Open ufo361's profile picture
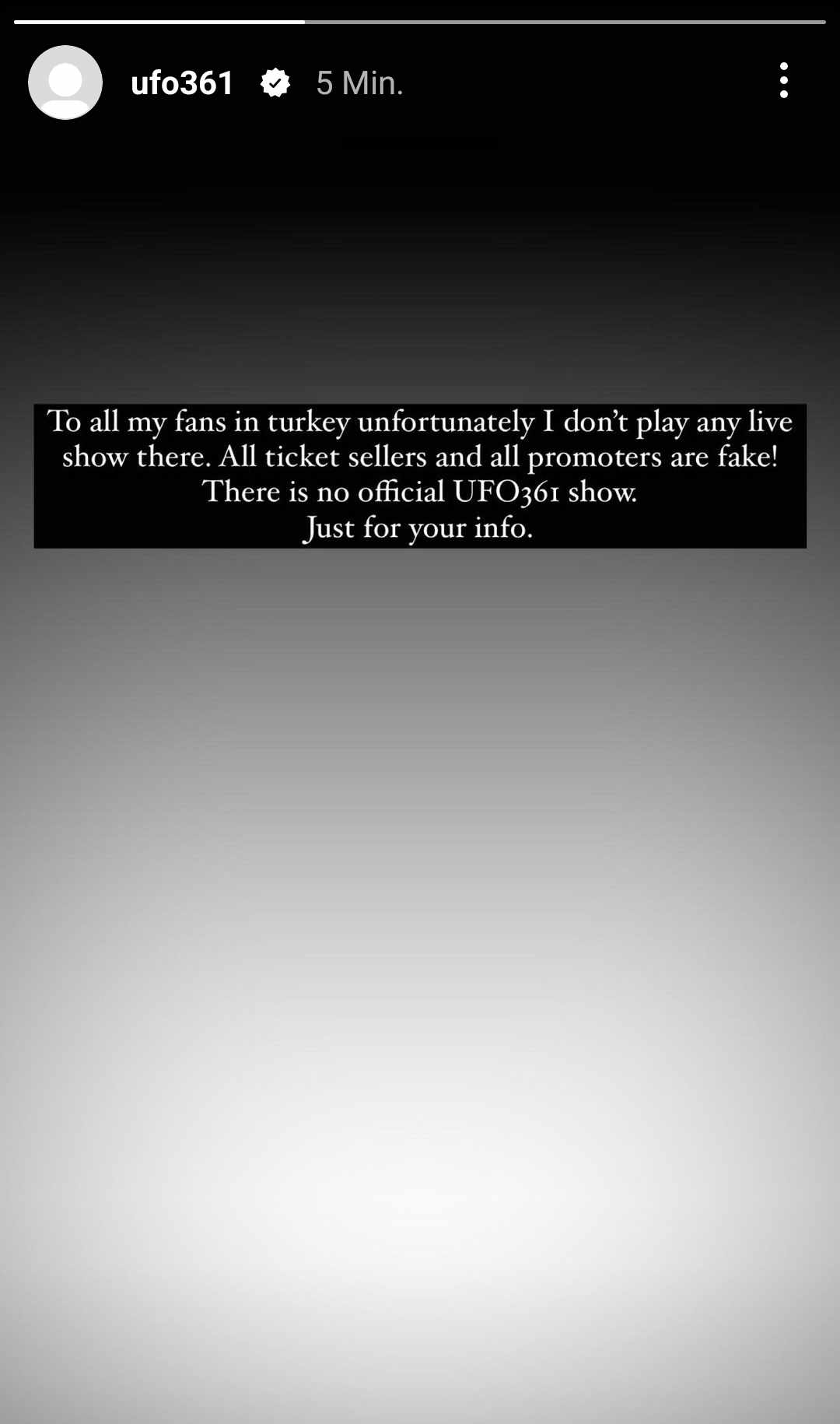840x1424 pixels. pyautogui.click(x=65, y=82)
